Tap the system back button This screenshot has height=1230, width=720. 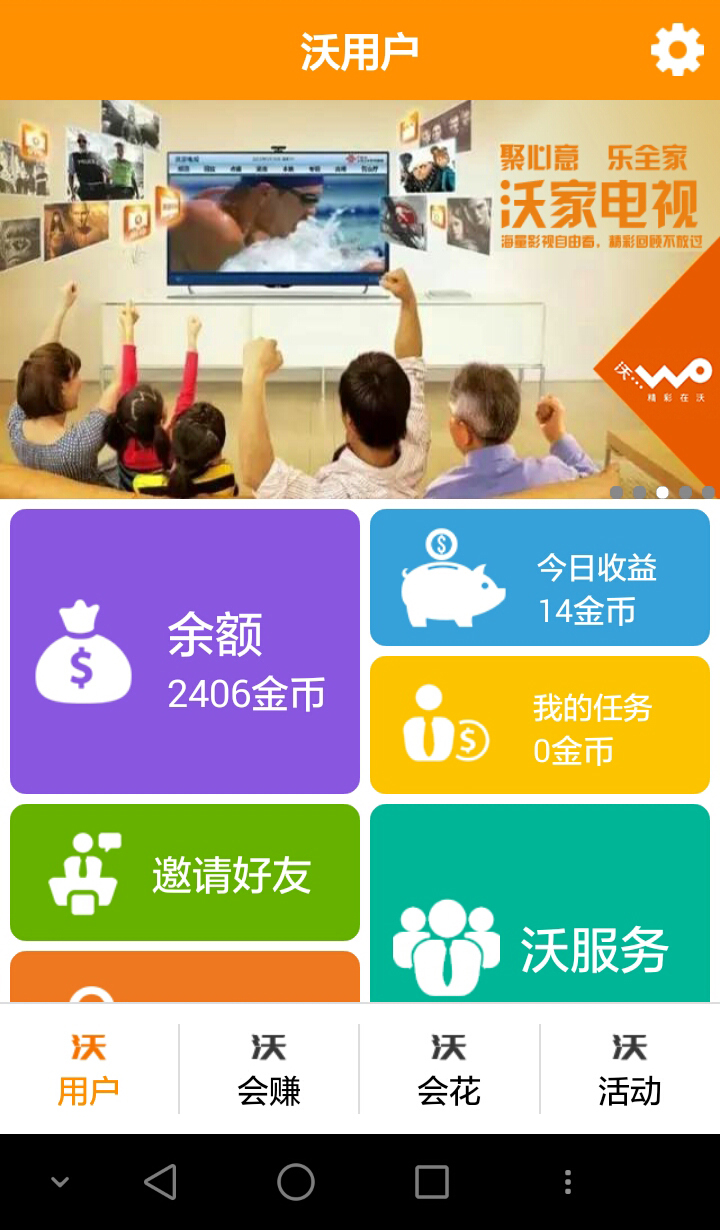coord(160,1182)
